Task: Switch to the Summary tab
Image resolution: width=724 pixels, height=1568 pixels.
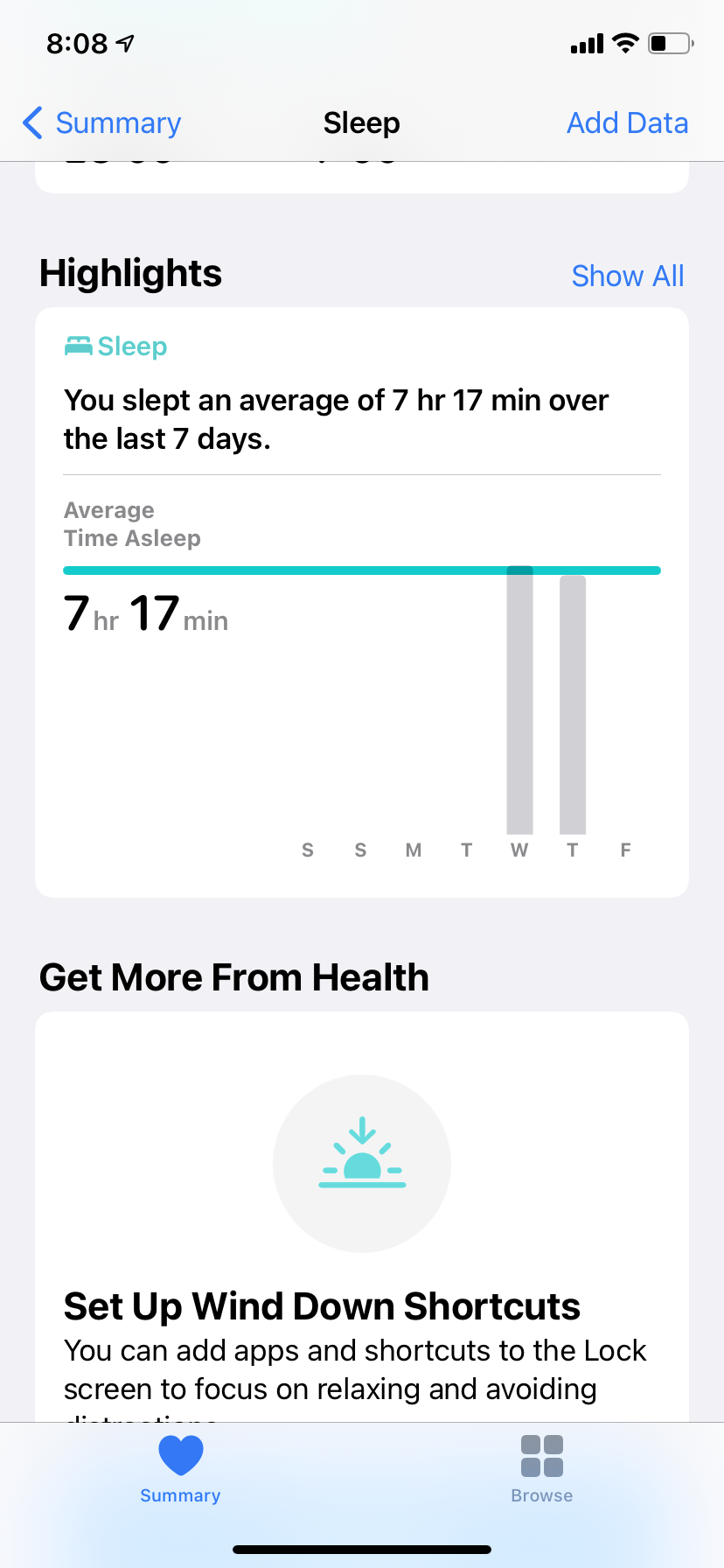Action: pyautogui.click(x=180, y=1470)
